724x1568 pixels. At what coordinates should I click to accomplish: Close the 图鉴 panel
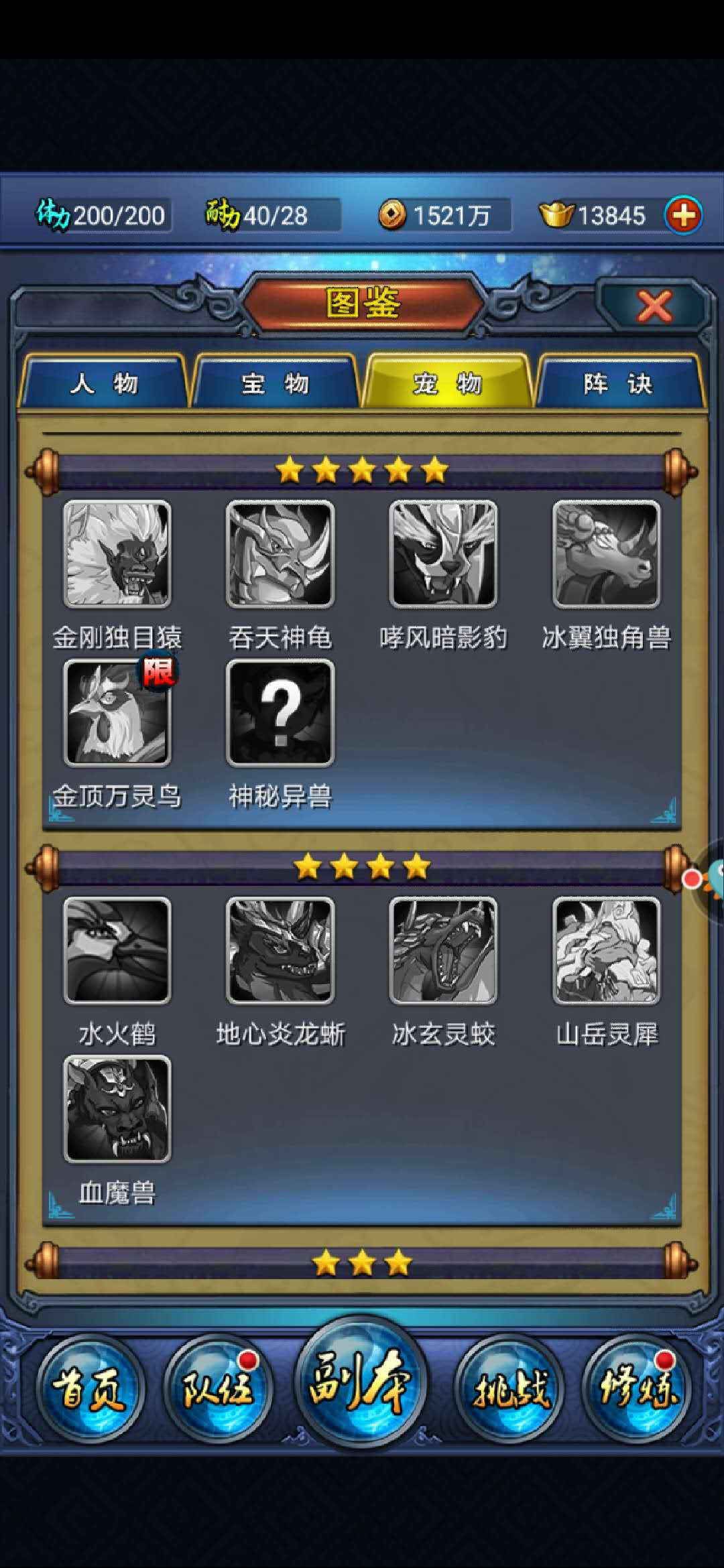(654, 307)
